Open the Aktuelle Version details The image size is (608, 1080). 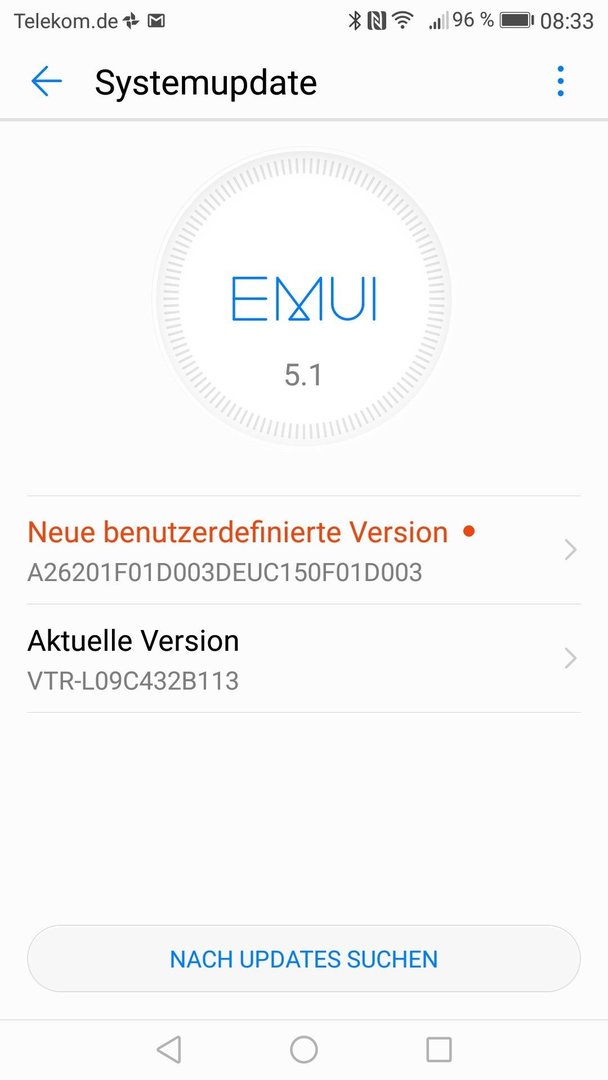click(304, 659)
